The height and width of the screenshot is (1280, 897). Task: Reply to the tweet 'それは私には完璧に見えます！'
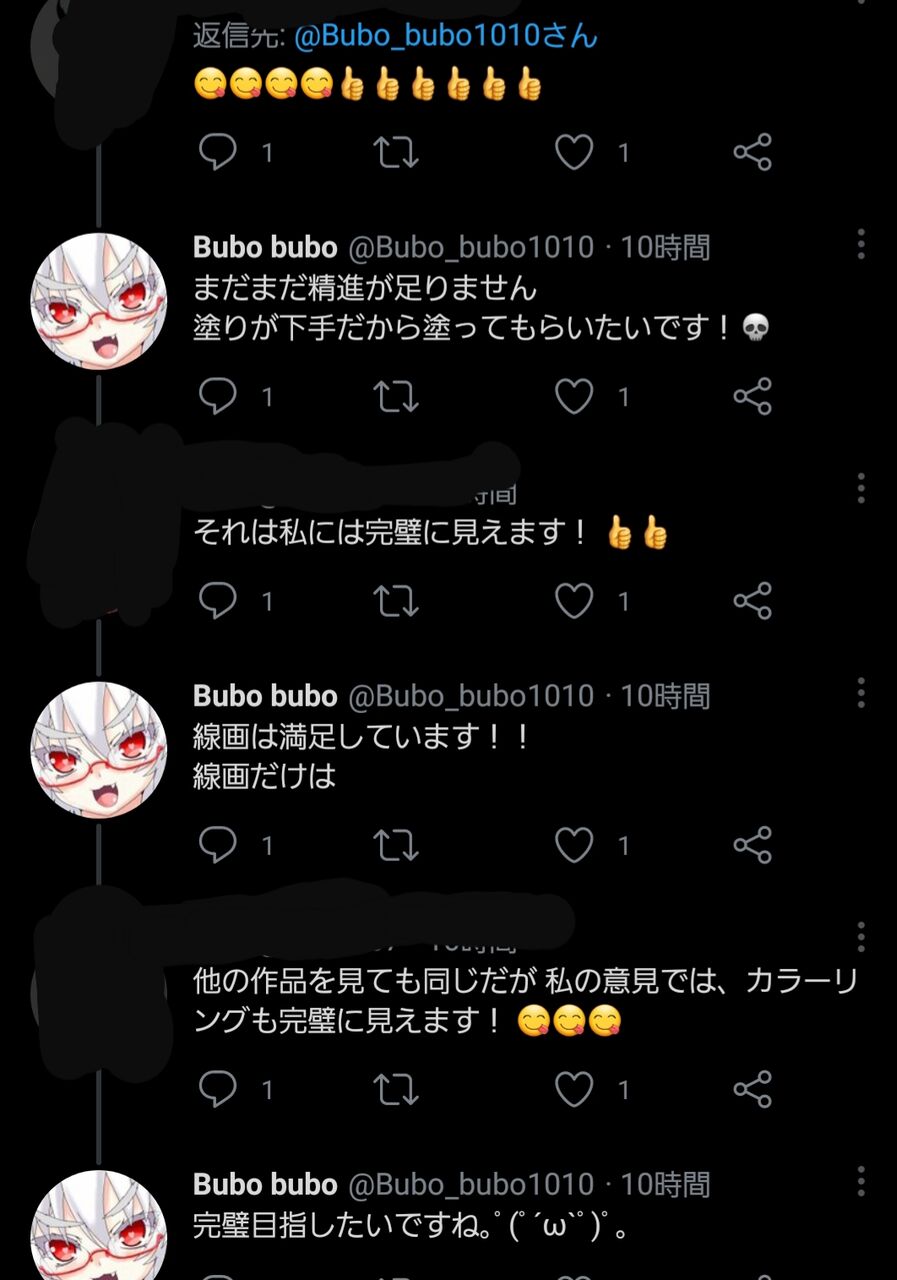217,600
